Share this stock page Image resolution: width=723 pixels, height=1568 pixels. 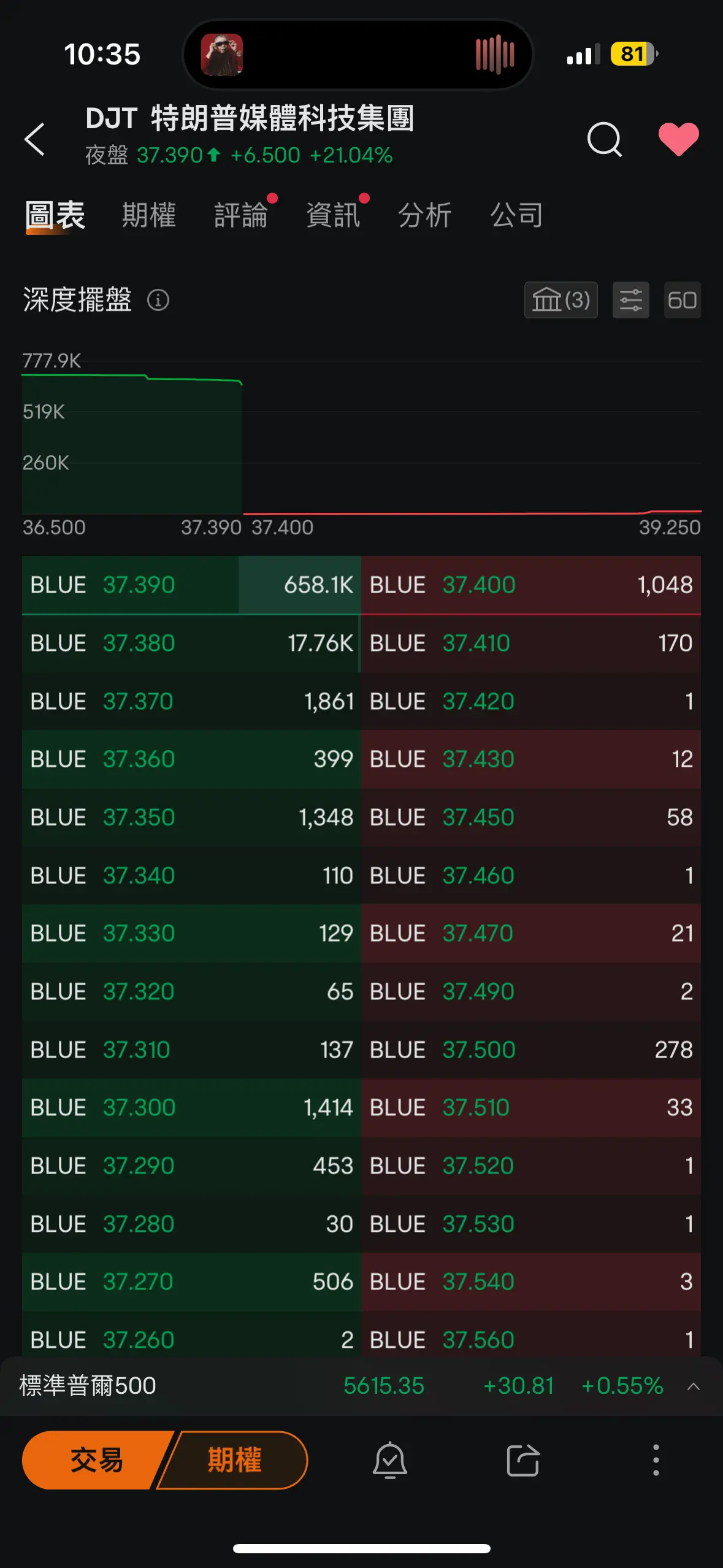(522, 1460)
